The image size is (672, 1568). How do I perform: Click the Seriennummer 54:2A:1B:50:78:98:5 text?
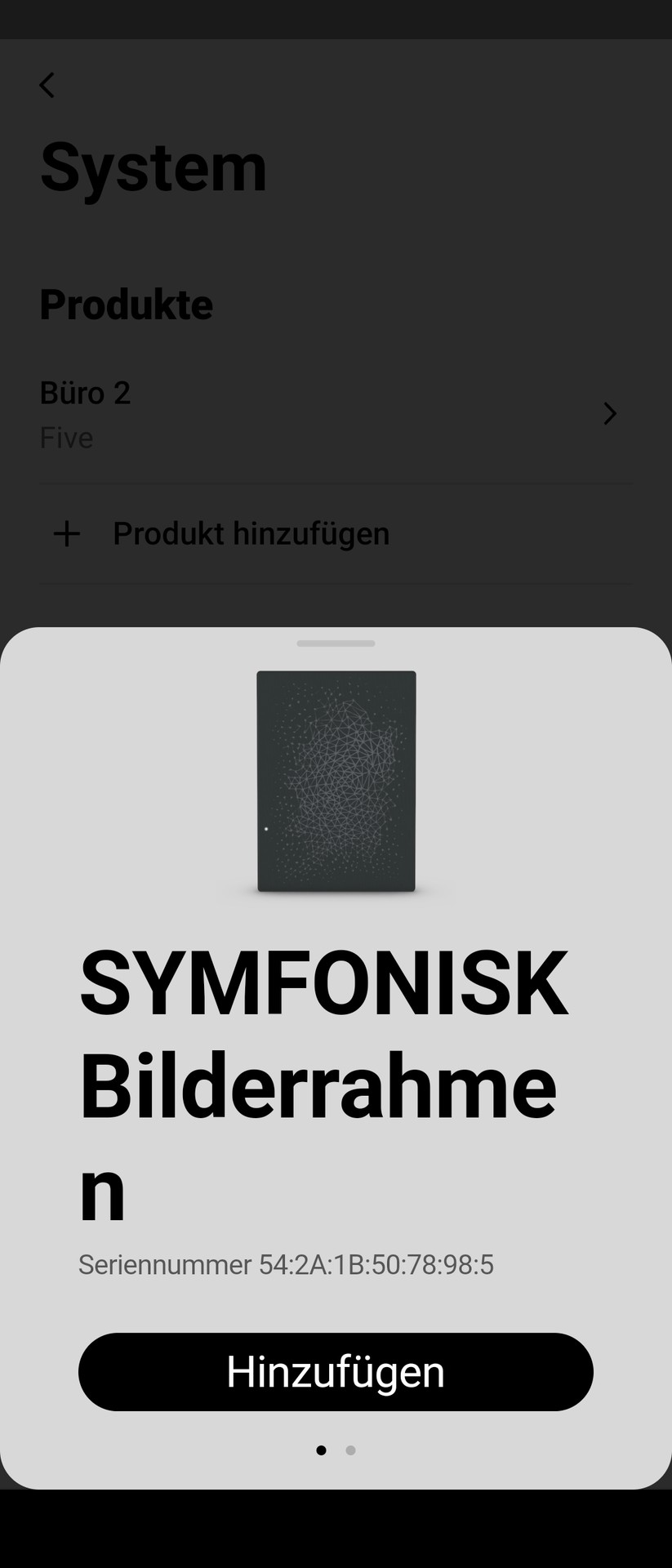click(x=286, y=1264)
